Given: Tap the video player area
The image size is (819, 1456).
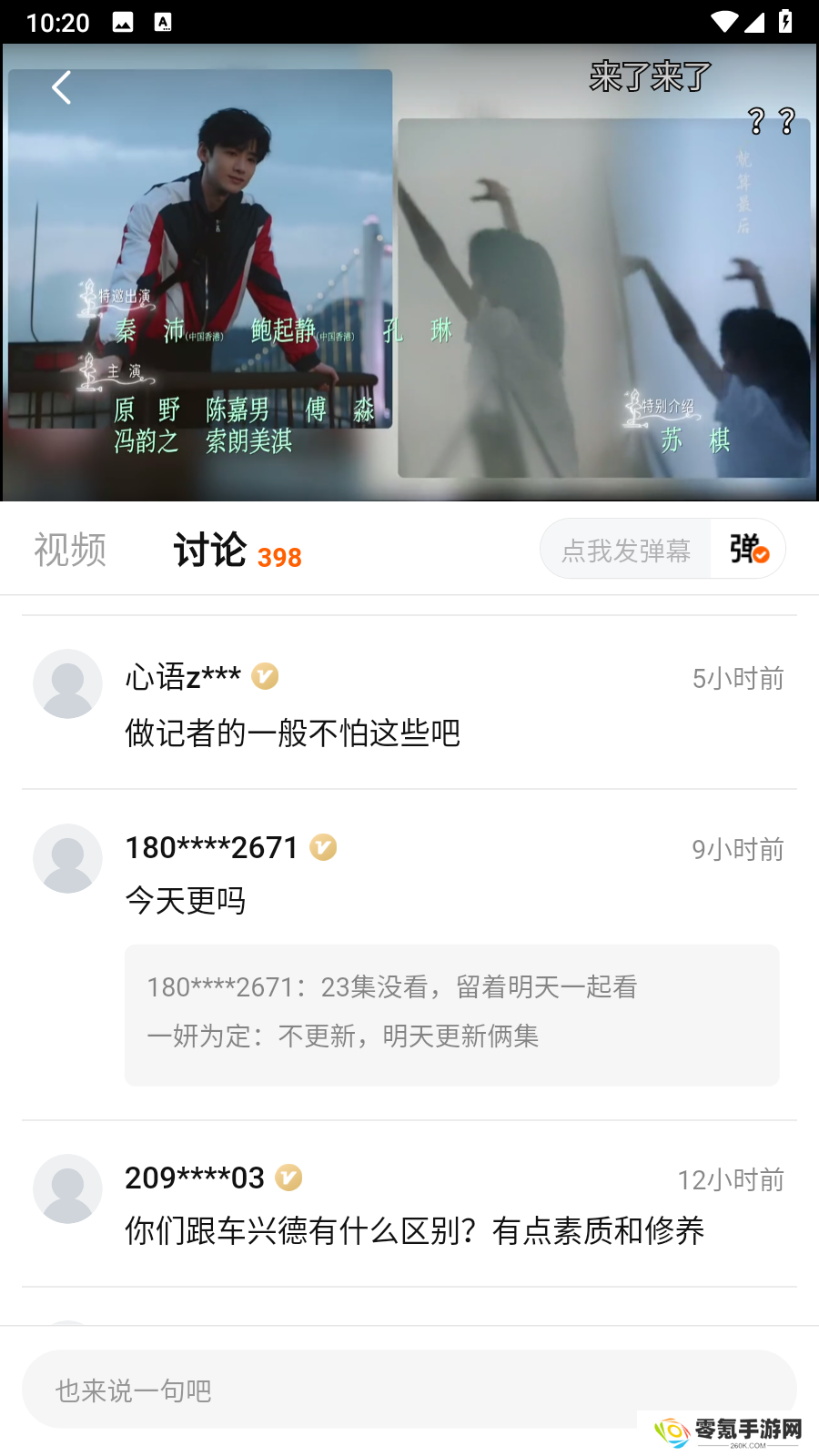Looking at the screenshot, I should [x=409, y=273].
